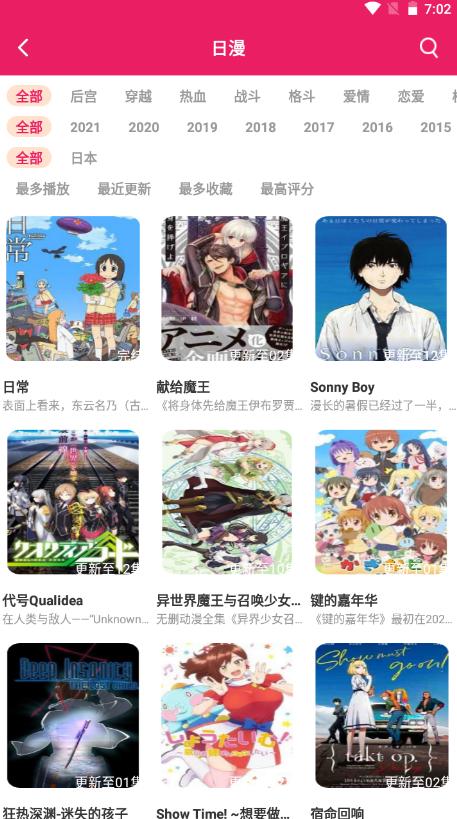
Task: Filter anime by year 2021
Action: pos(85,127)
